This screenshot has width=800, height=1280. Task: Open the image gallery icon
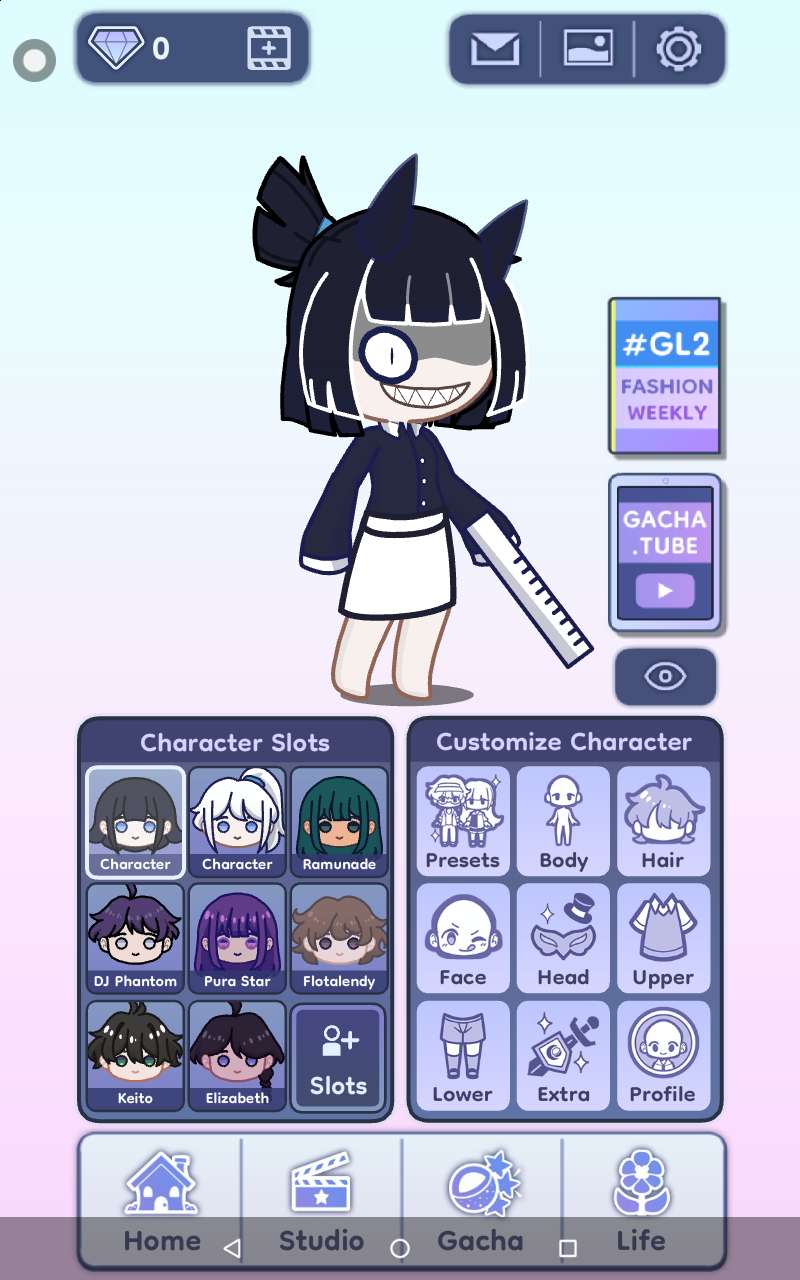tap(588, 48)
